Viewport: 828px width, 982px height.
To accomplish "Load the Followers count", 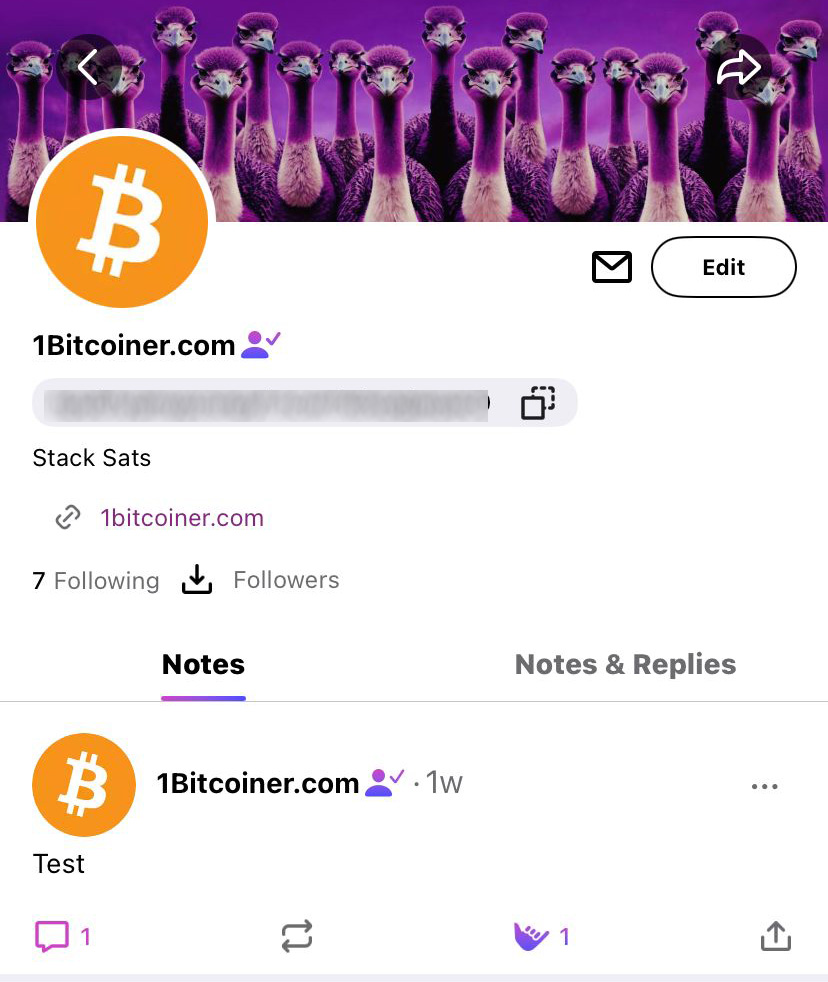I will [197, 580].
